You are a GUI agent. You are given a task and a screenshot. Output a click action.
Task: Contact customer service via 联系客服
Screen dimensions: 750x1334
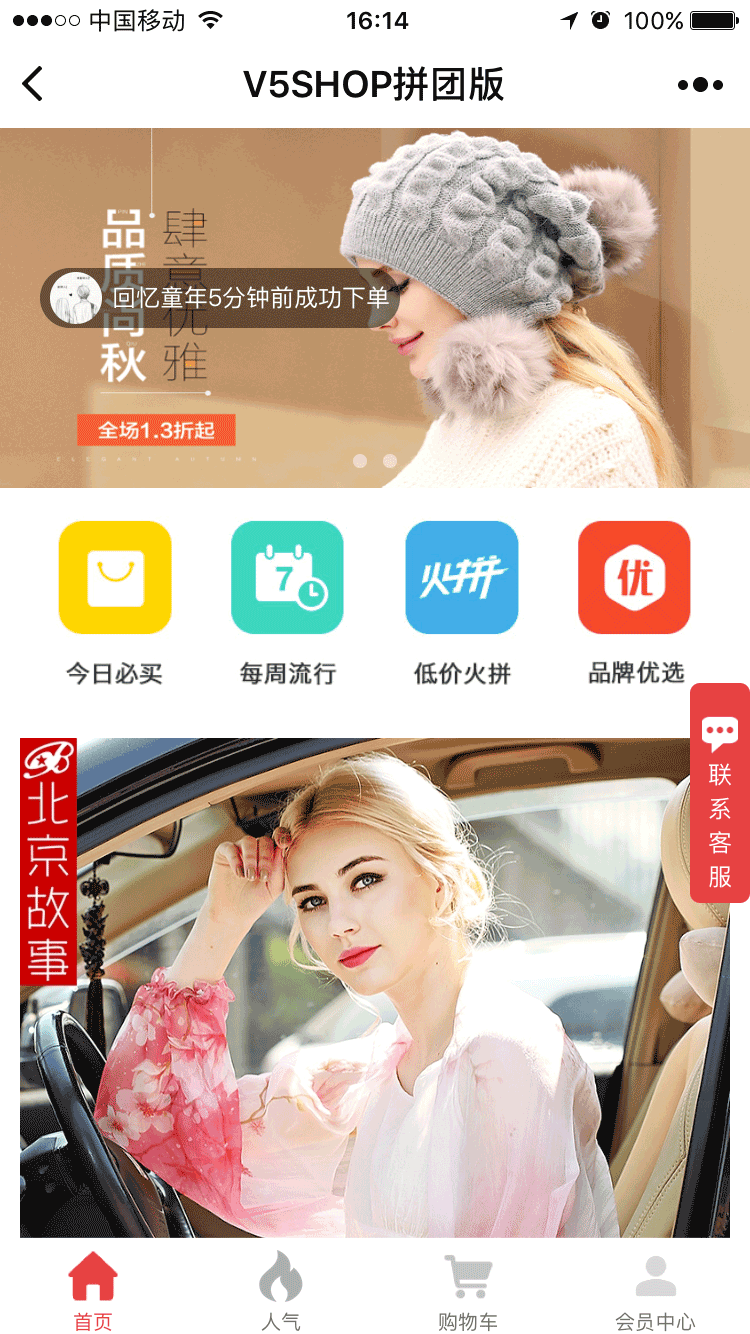pyautogui.click(x=720, y=794)
